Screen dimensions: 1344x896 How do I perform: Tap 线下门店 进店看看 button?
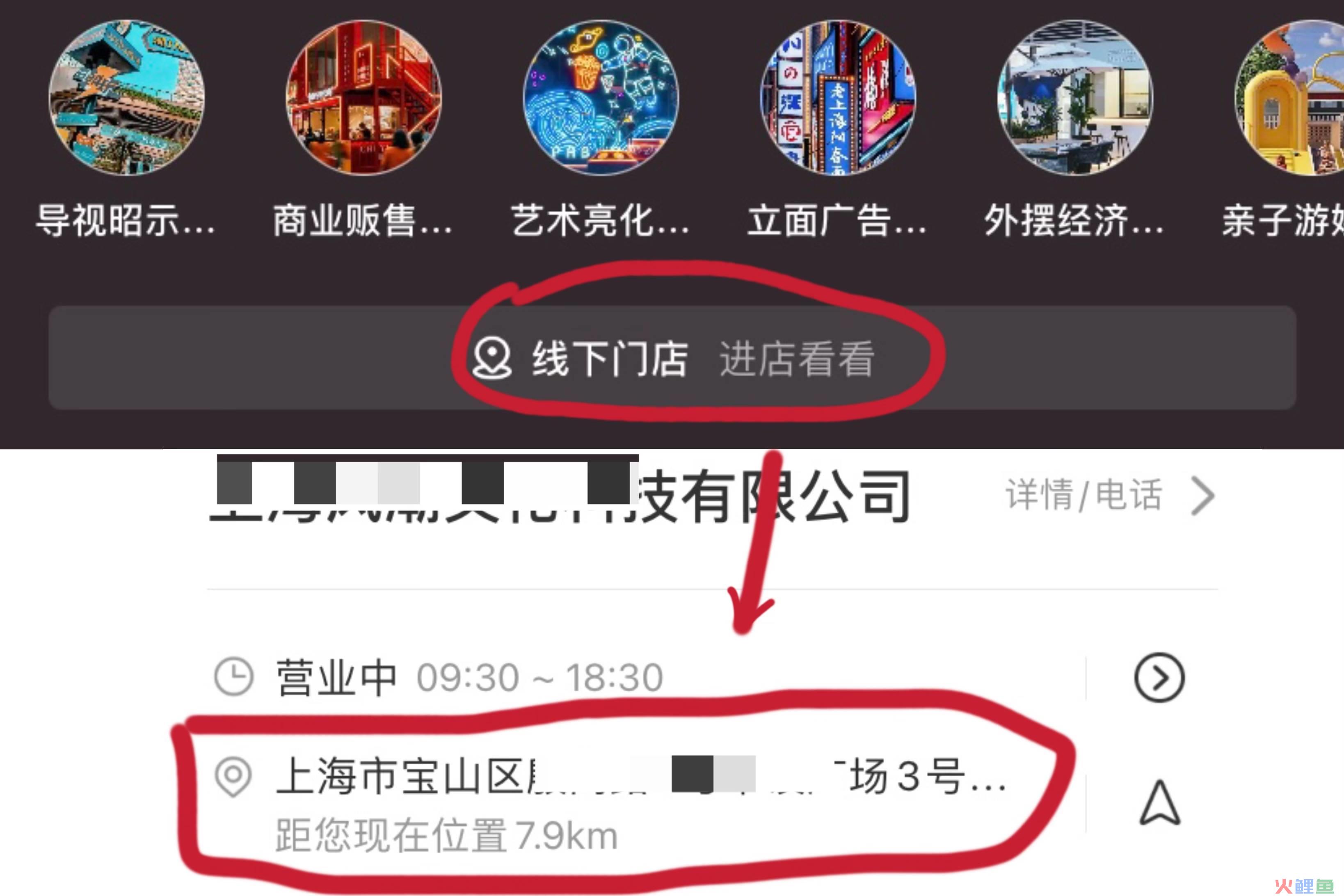(x=672, y=358)
